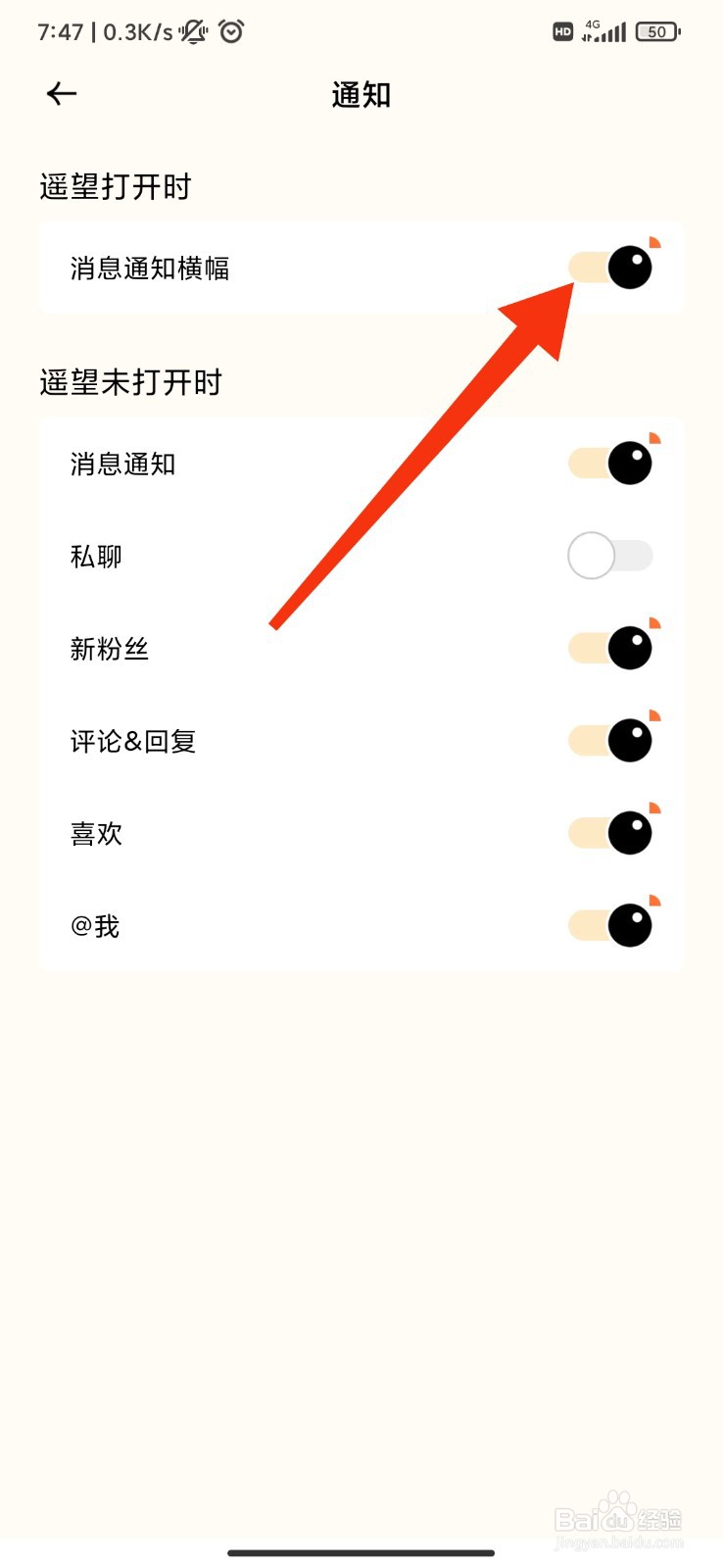Tap the 遥望打开时 section header
The image size is (723, 1568).
coord(116,186)
